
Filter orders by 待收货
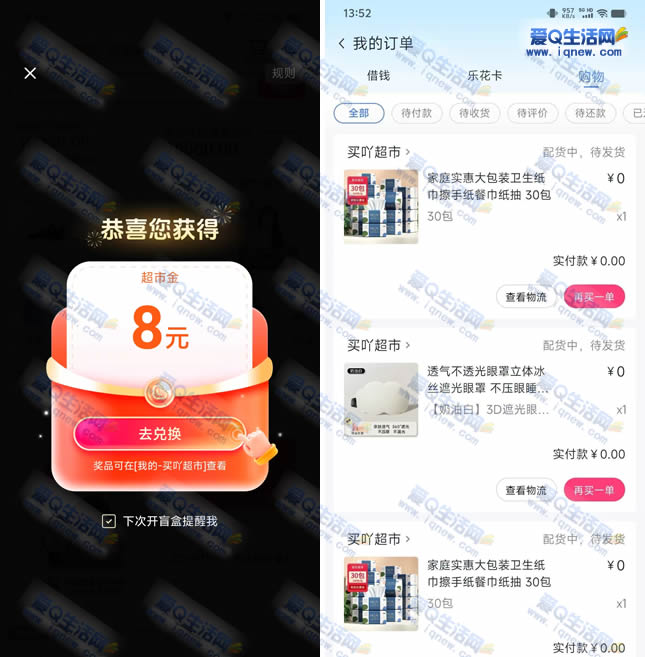(x=474, y=113)
